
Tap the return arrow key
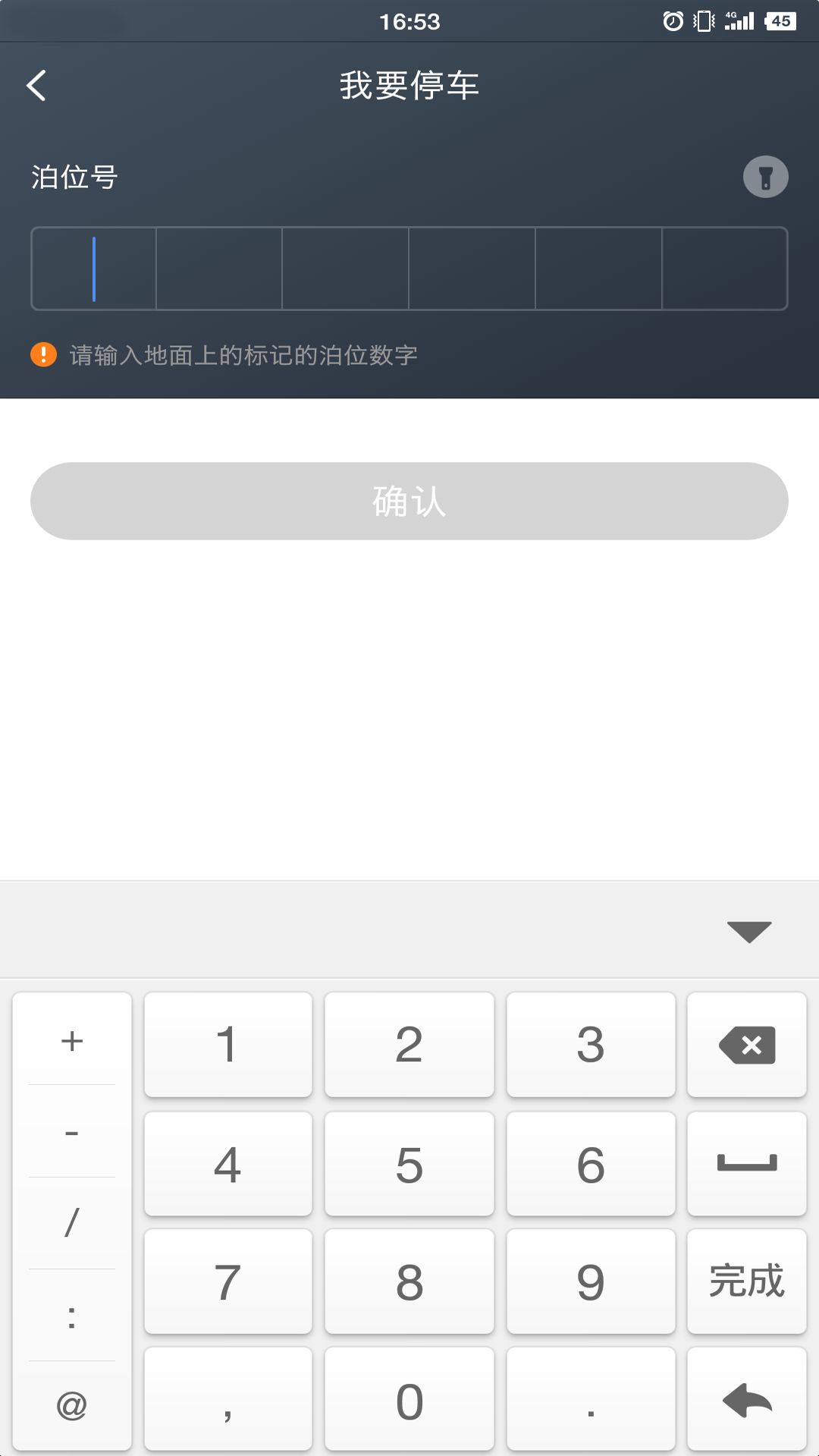click(x=747, y=1400)
